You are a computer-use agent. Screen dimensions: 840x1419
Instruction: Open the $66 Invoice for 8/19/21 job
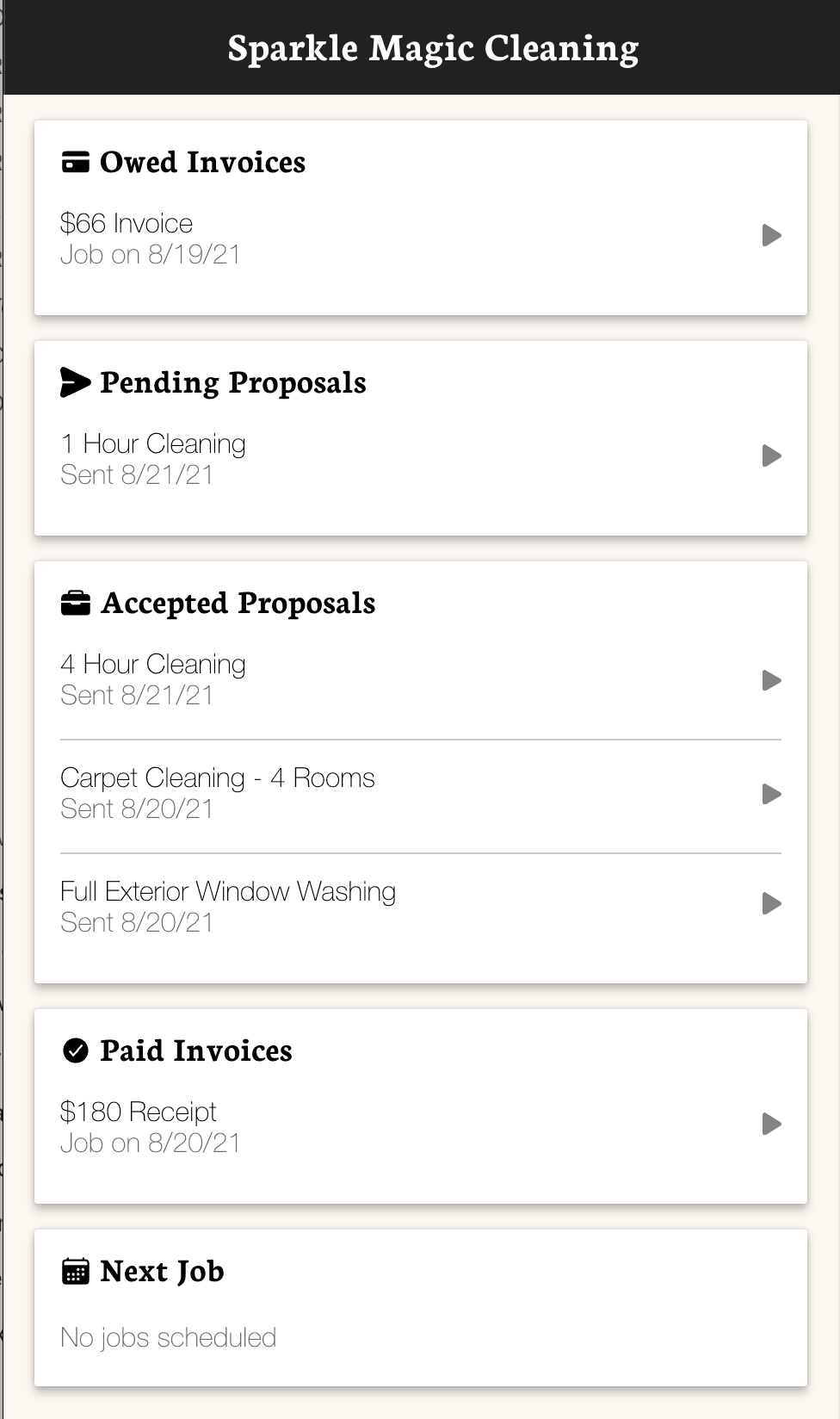pyautogui.click(x=420, y=238)
